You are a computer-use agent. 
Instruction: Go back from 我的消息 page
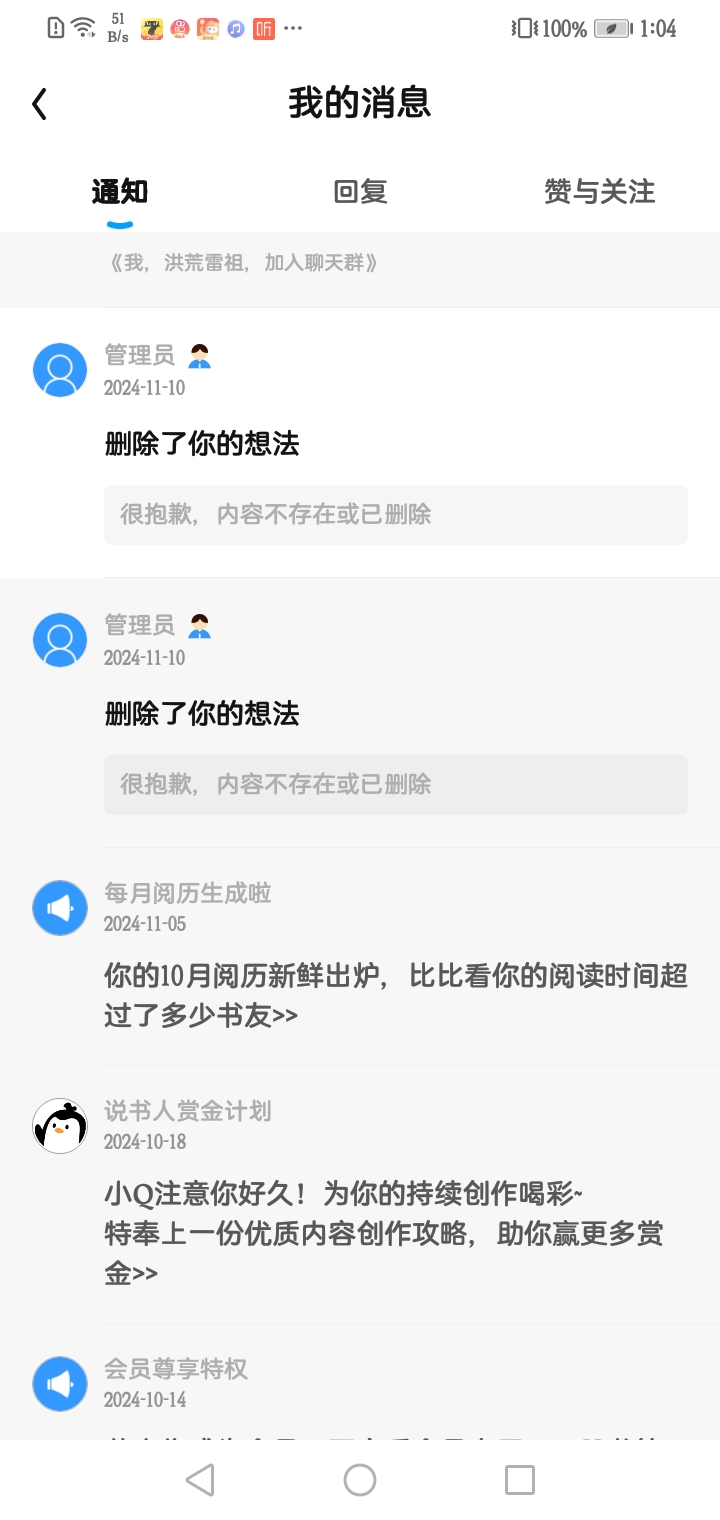[40, 104]
